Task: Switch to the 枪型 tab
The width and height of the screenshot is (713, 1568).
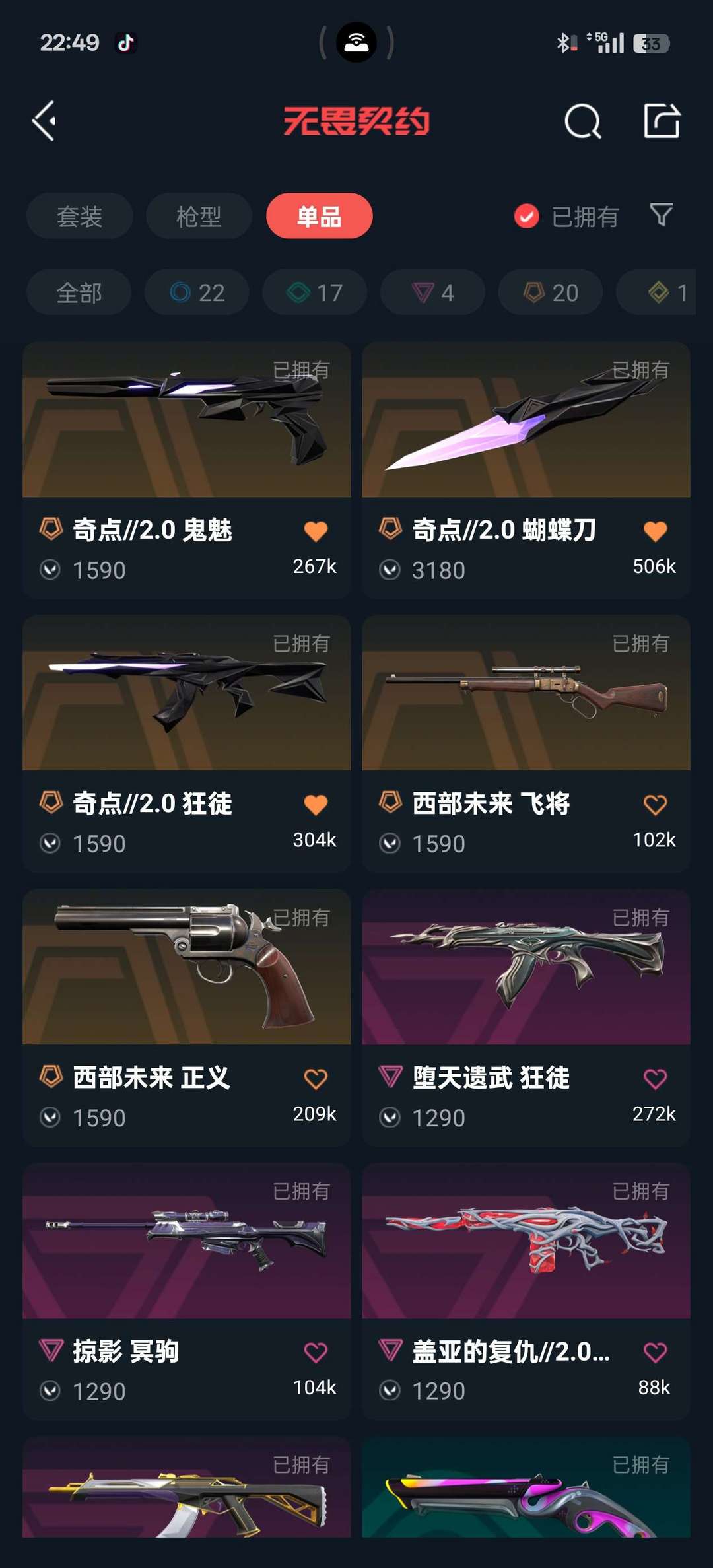Action: [x=199, y=216]
